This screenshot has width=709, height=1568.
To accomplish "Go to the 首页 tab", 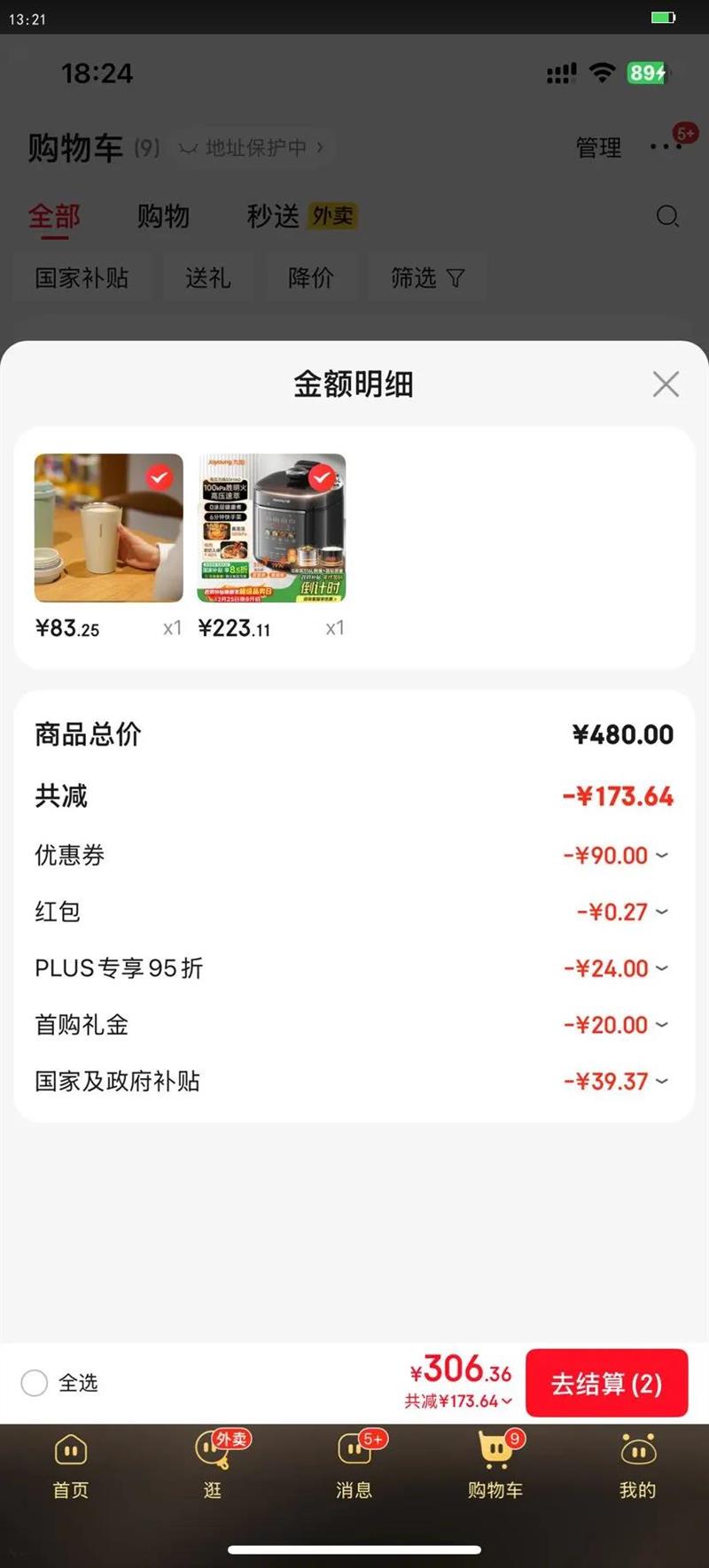I will pos(71,1467).
